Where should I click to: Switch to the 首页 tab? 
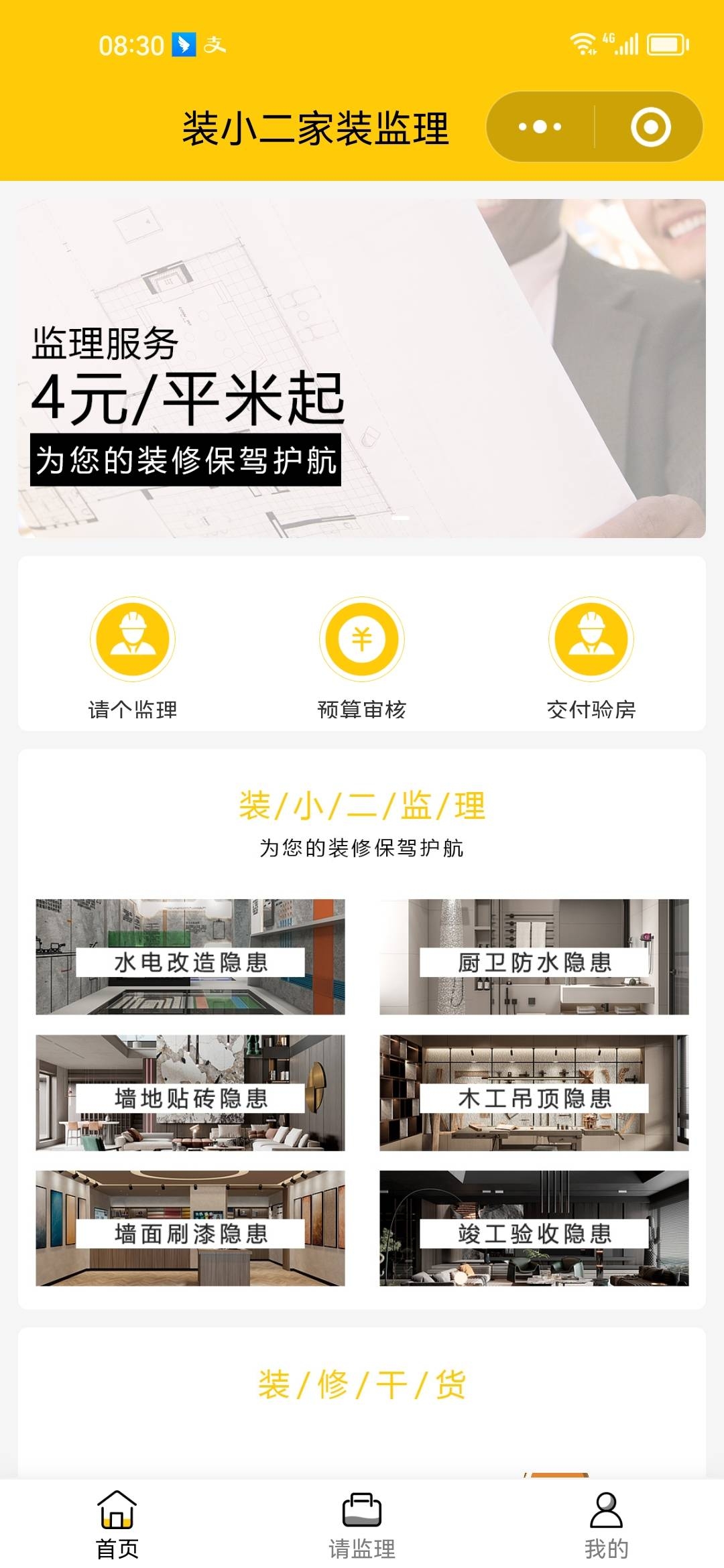tap(117, 1524)
